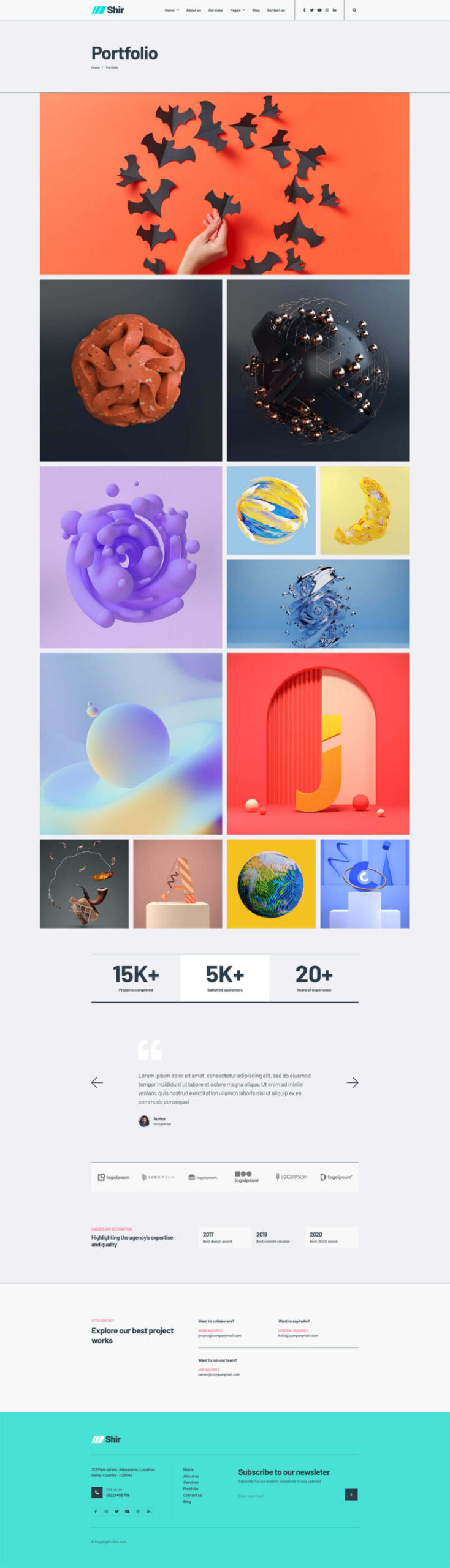
Task: Open Contact us in the header menu
Action: [276, 10]
